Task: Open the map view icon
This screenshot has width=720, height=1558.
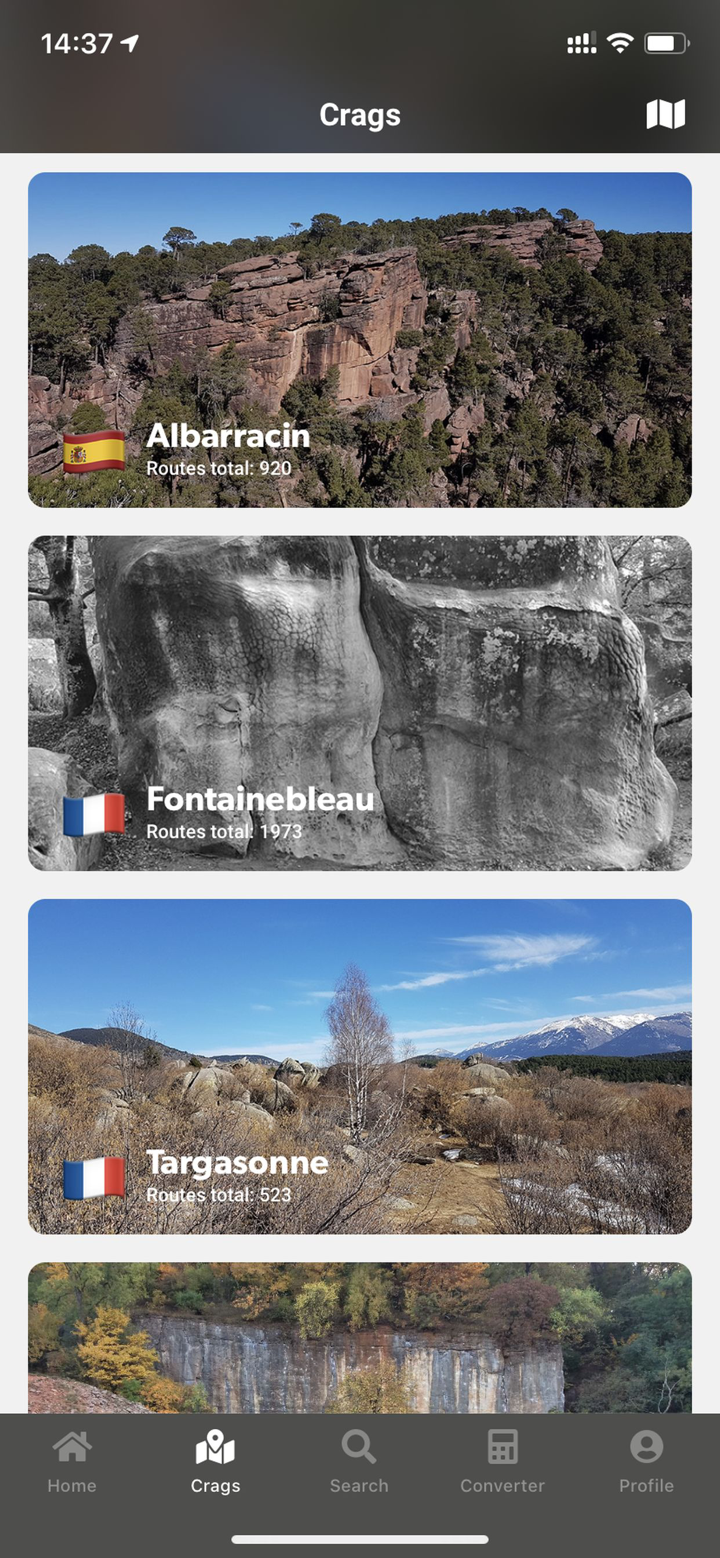Action: pyautogui.click(x=665, y=114)
